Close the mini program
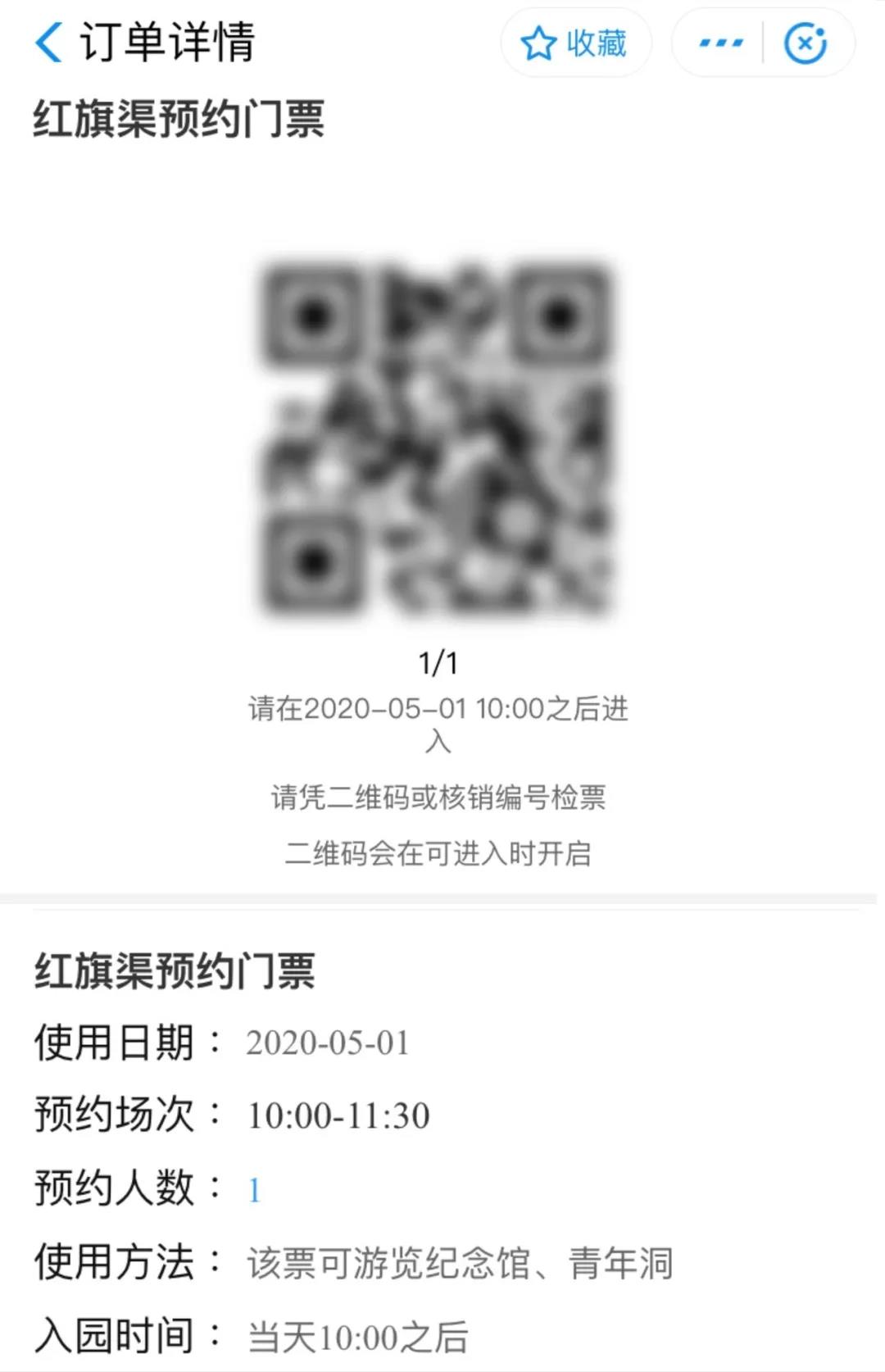The image size is (885, 1372). [x=806, y=43]
